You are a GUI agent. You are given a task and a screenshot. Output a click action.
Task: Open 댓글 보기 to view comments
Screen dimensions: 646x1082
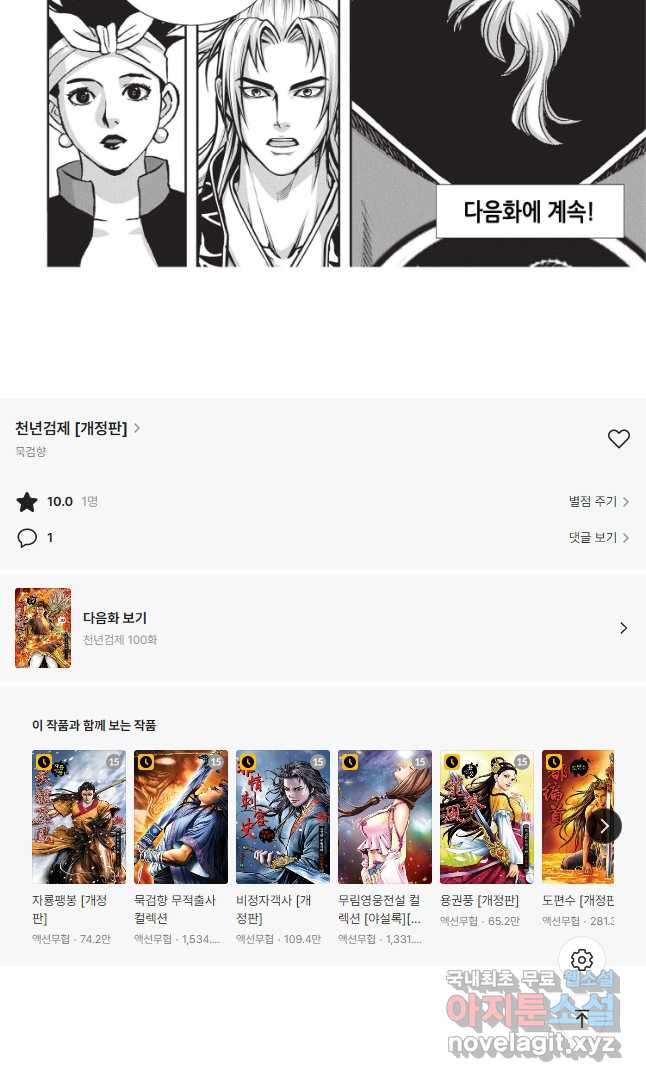click(x=598, y=538)
